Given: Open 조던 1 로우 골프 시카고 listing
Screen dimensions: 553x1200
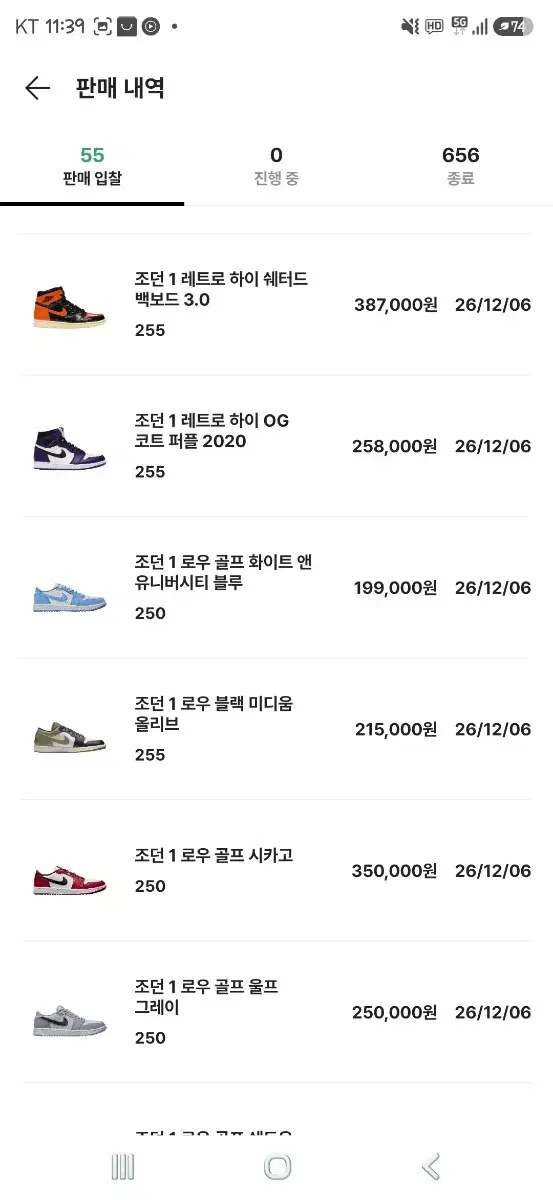Looking at the screenshot, I should pyautogui.click(x=276, y=871).
